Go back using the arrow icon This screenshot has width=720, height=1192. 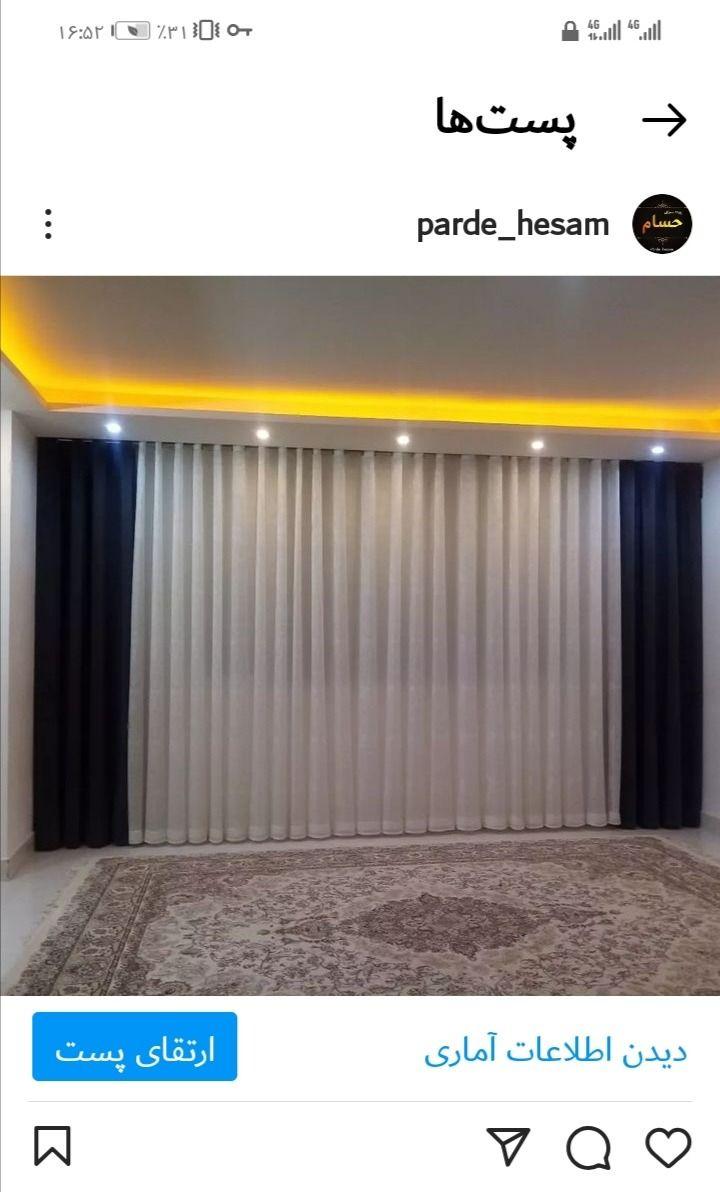(x=664, y=121)
